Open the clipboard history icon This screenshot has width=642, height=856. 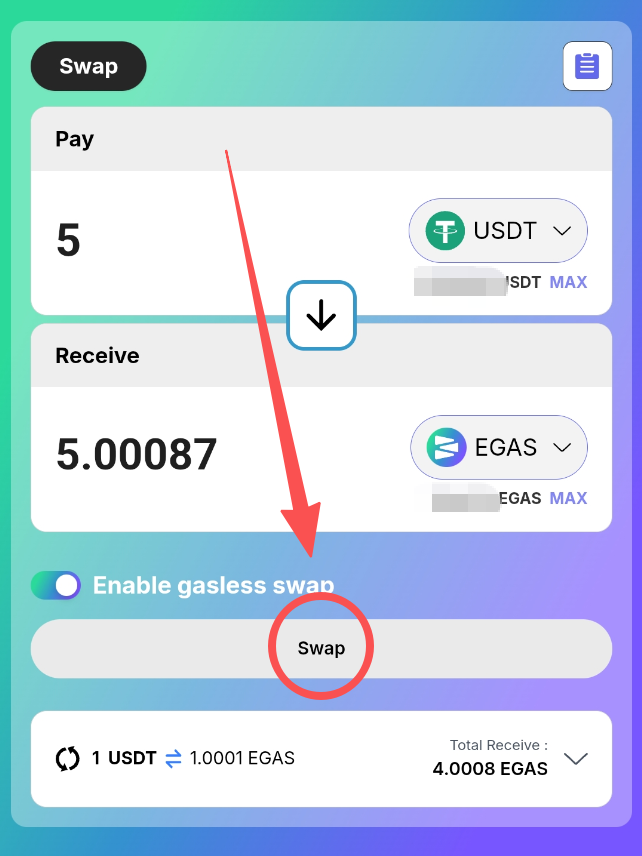click(587, 66)
